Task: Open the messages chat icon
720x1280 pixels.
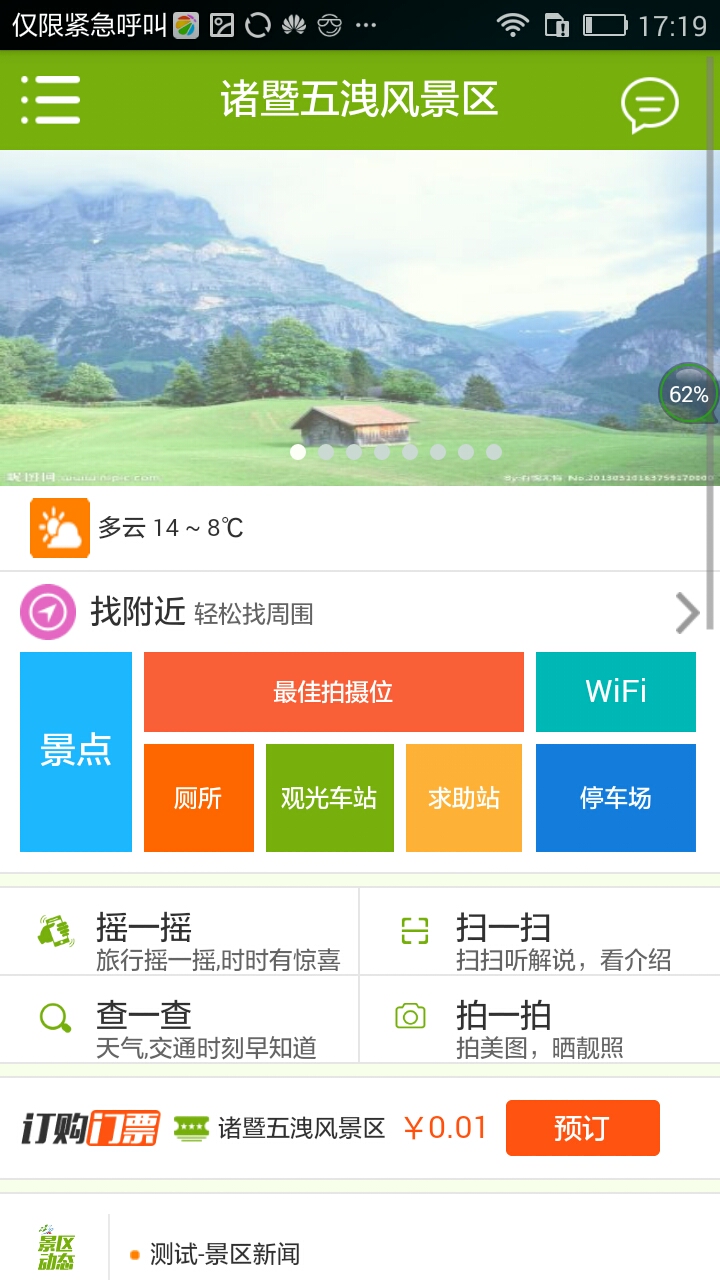Action: click(x=649, y=103)
